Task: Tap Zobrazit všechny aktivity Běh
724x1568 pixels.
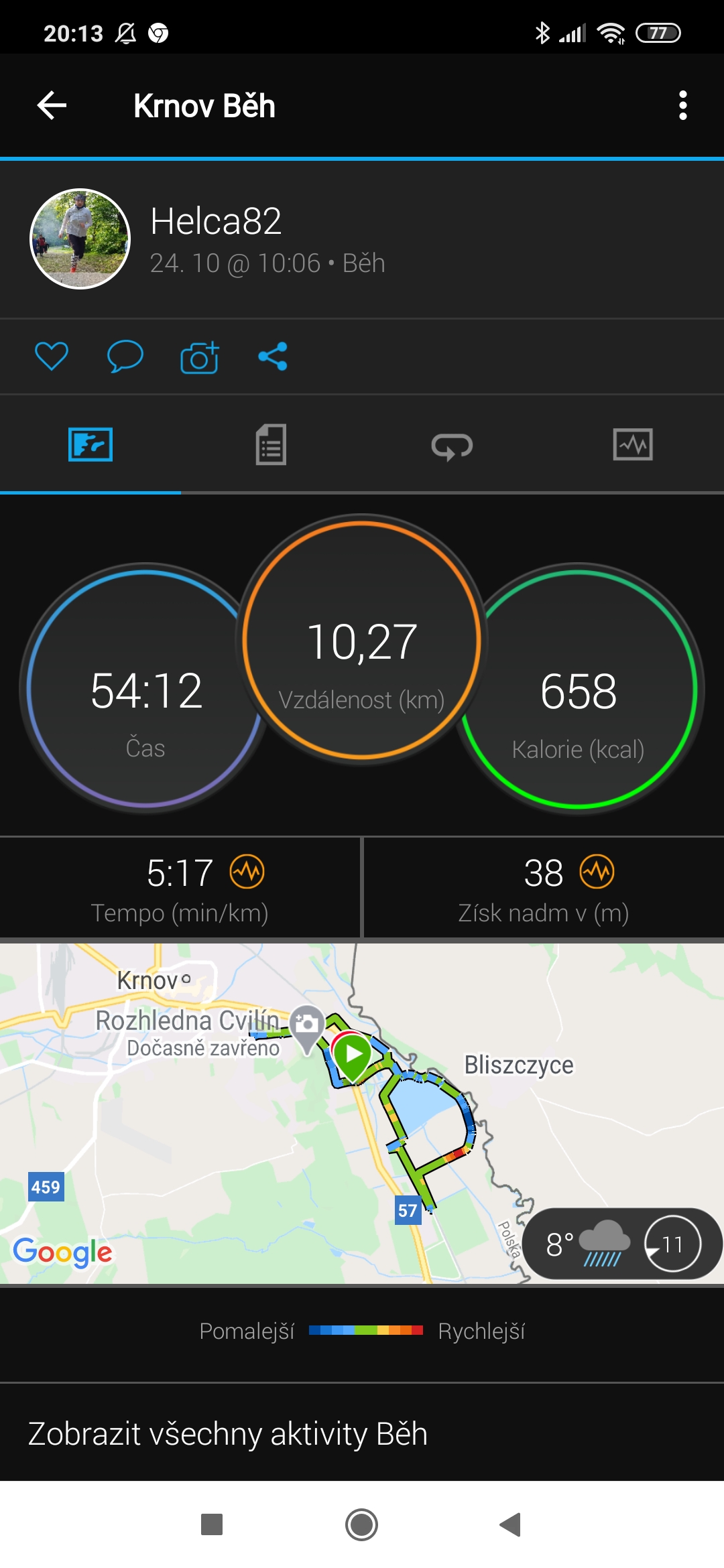Action: pos(228,1433)
